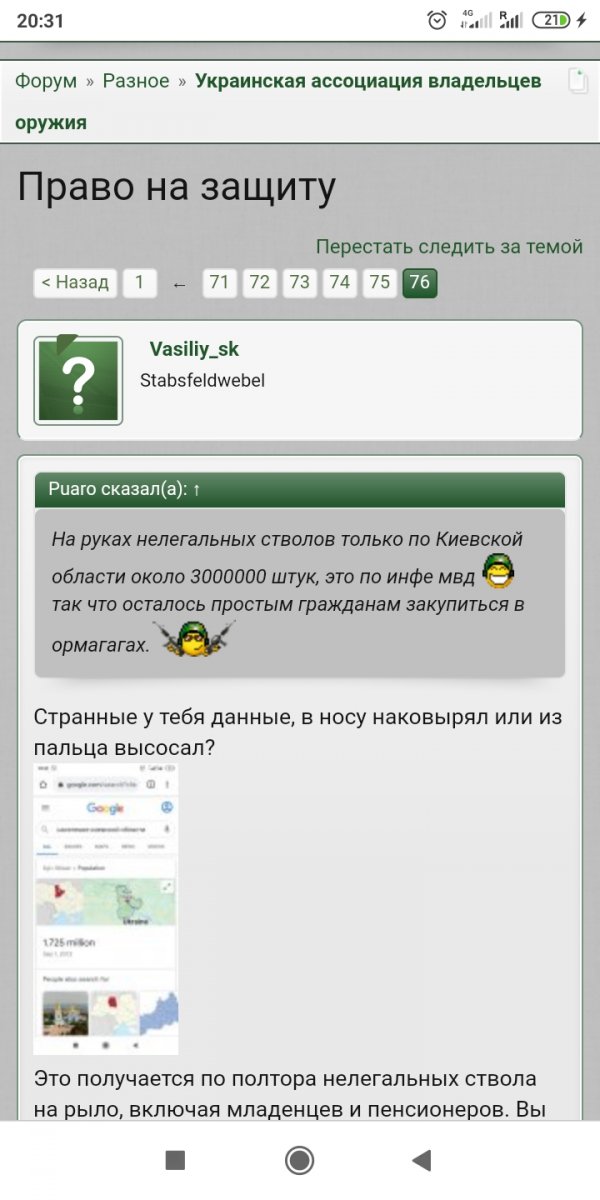Open page 71 of the thread

click(x=219, y=283)
